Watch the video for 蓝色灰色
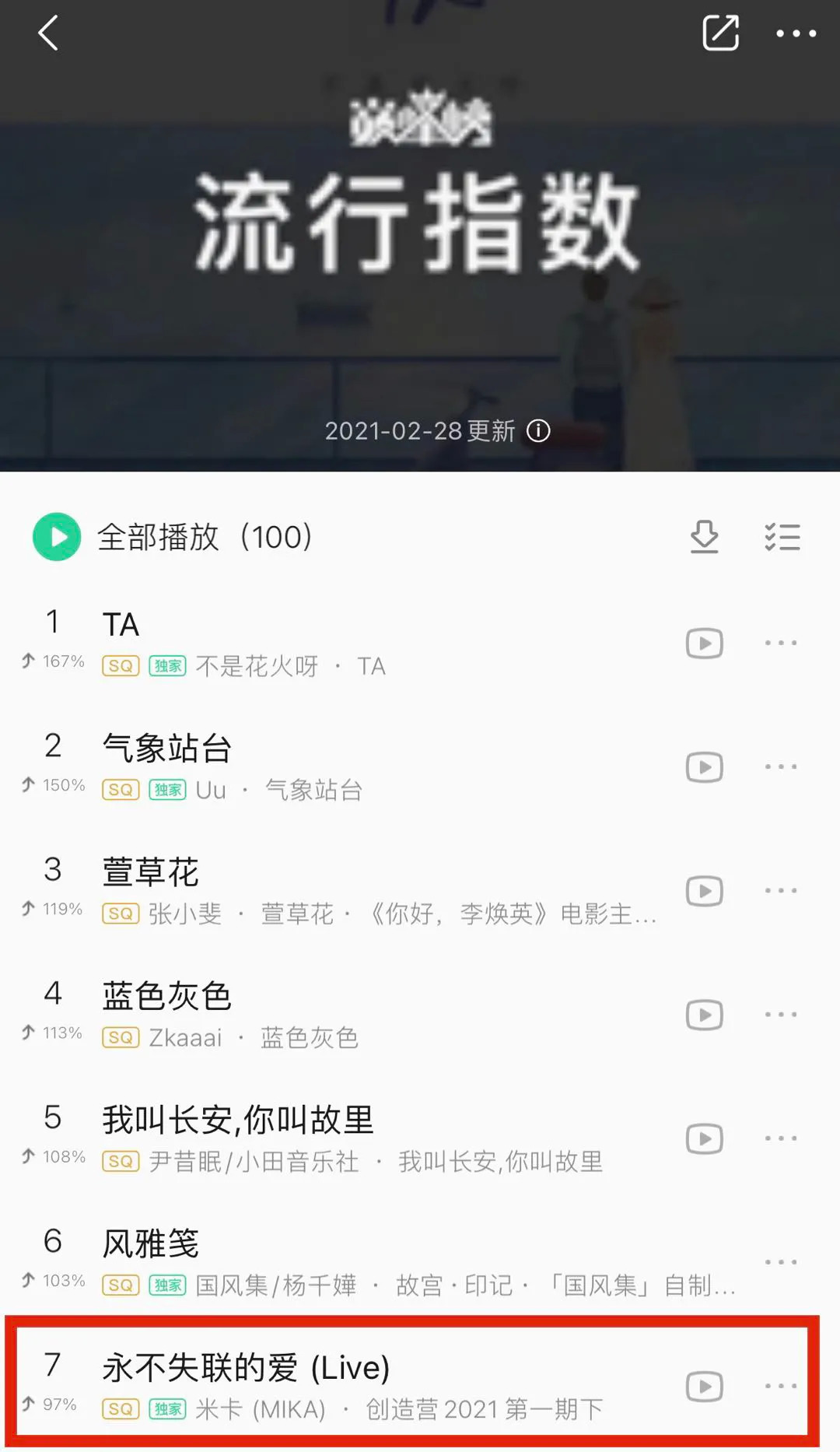840x1452 pixels. (x=704, y=1015)
